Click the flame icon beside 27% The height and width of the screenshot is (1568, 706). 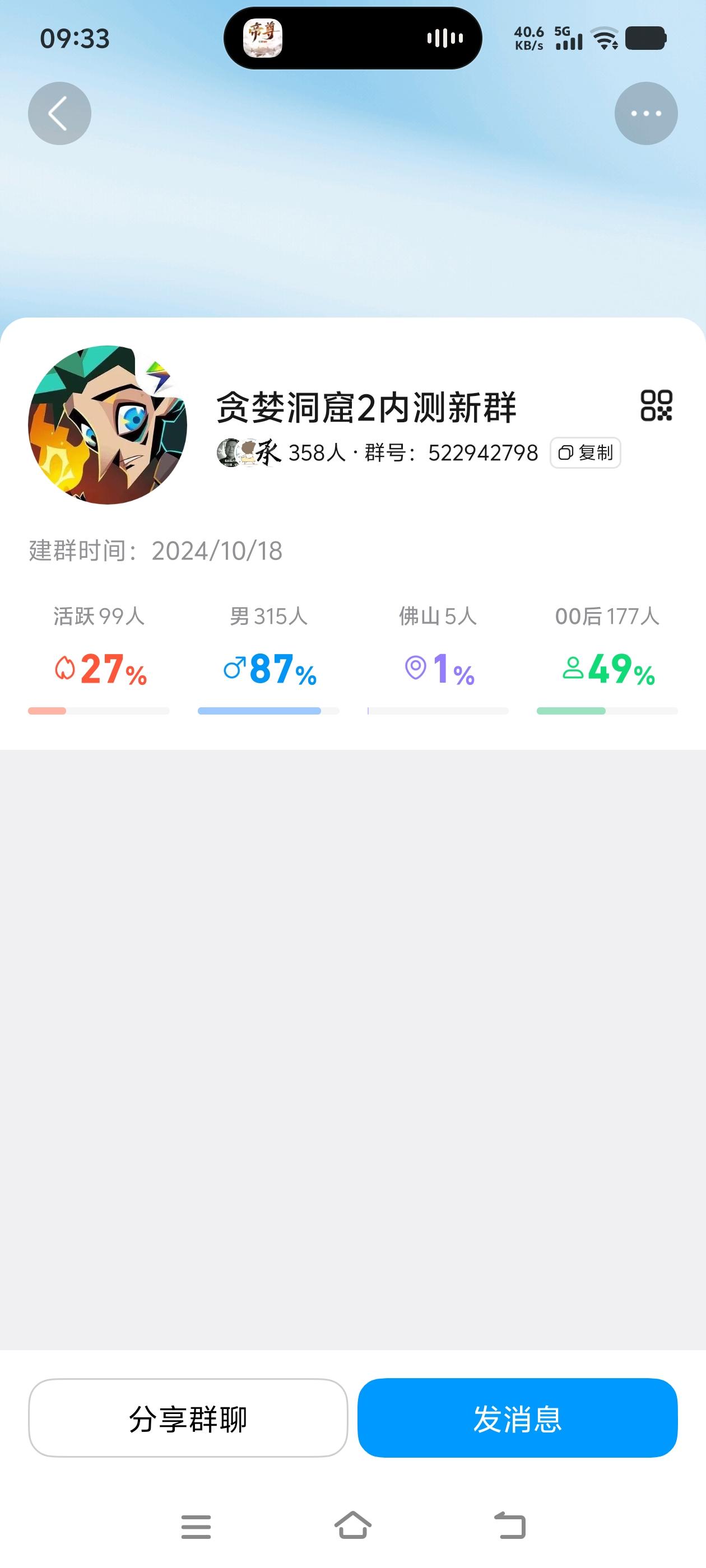66,668
